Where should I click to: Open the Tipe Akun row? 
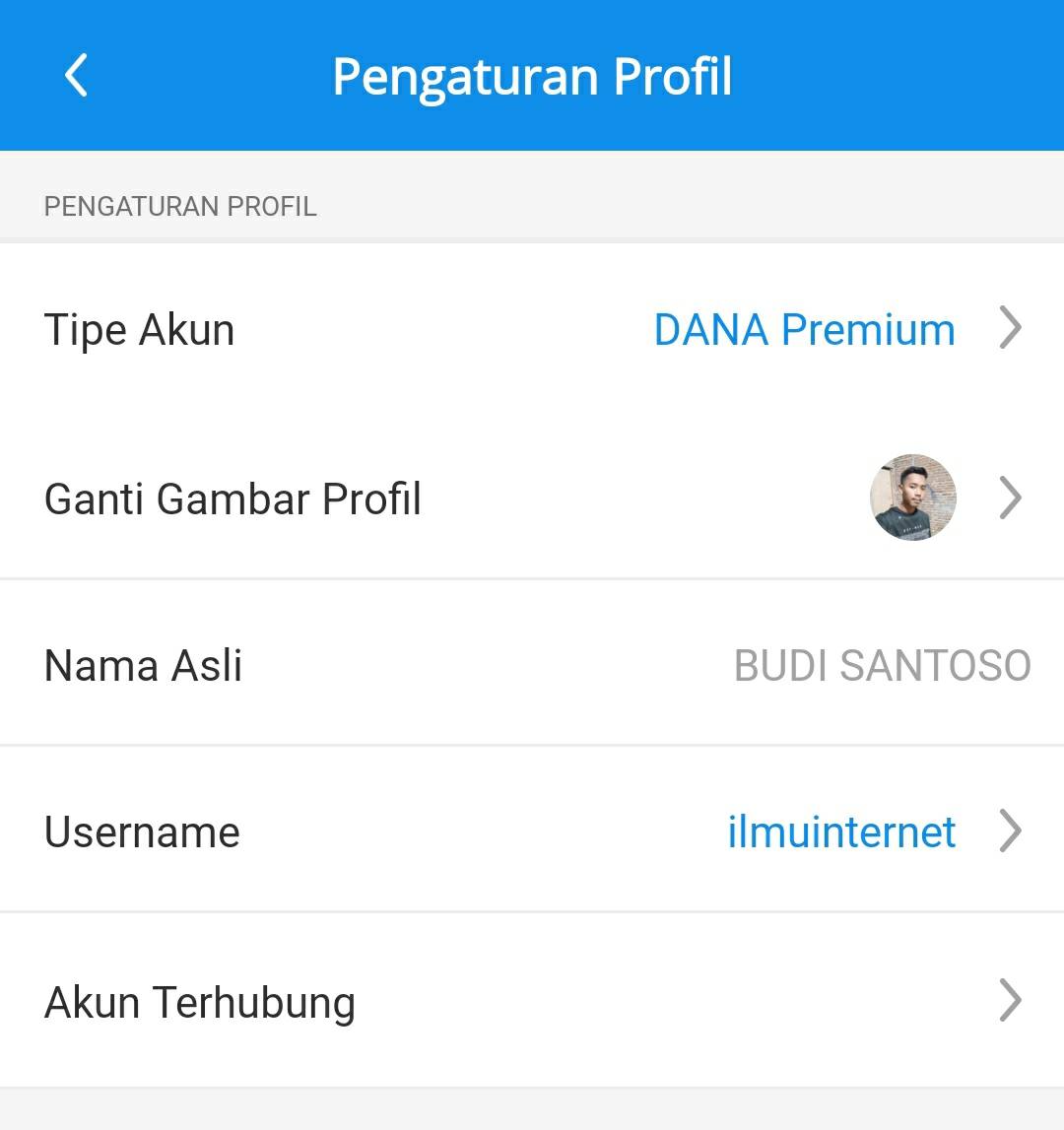click(x=532, y=329)
